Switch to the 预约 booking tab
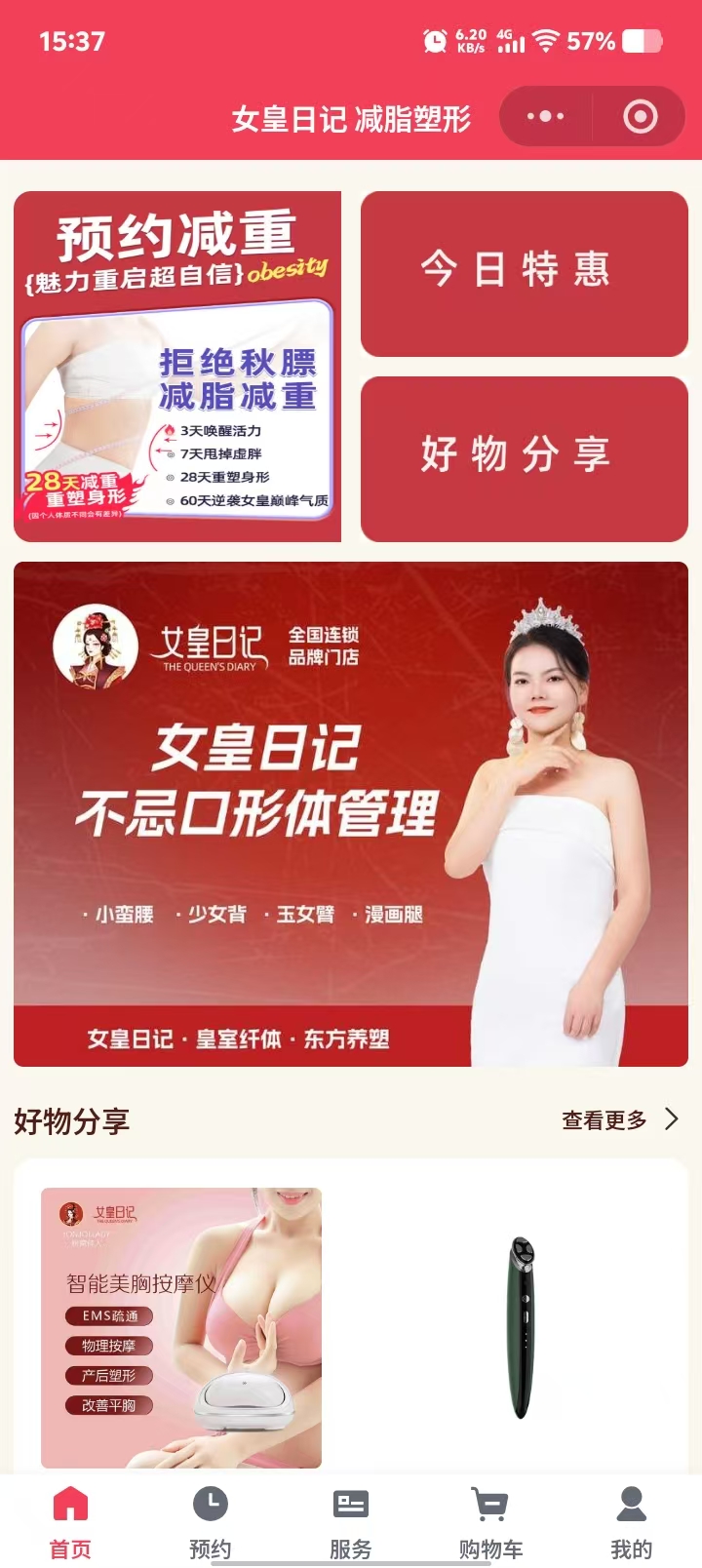 [211, 1523]
